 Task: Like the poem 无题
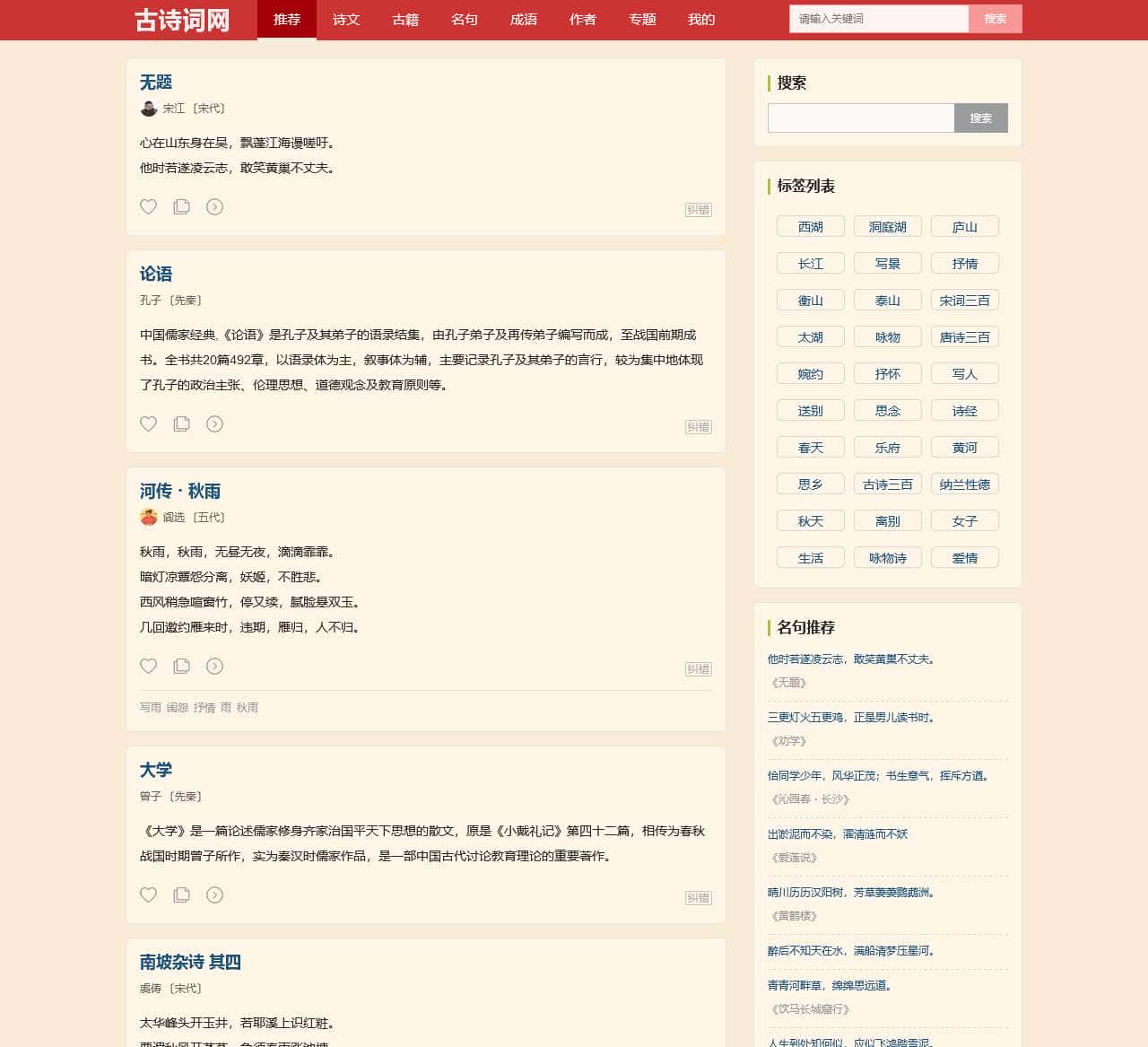tap(149, 206)
